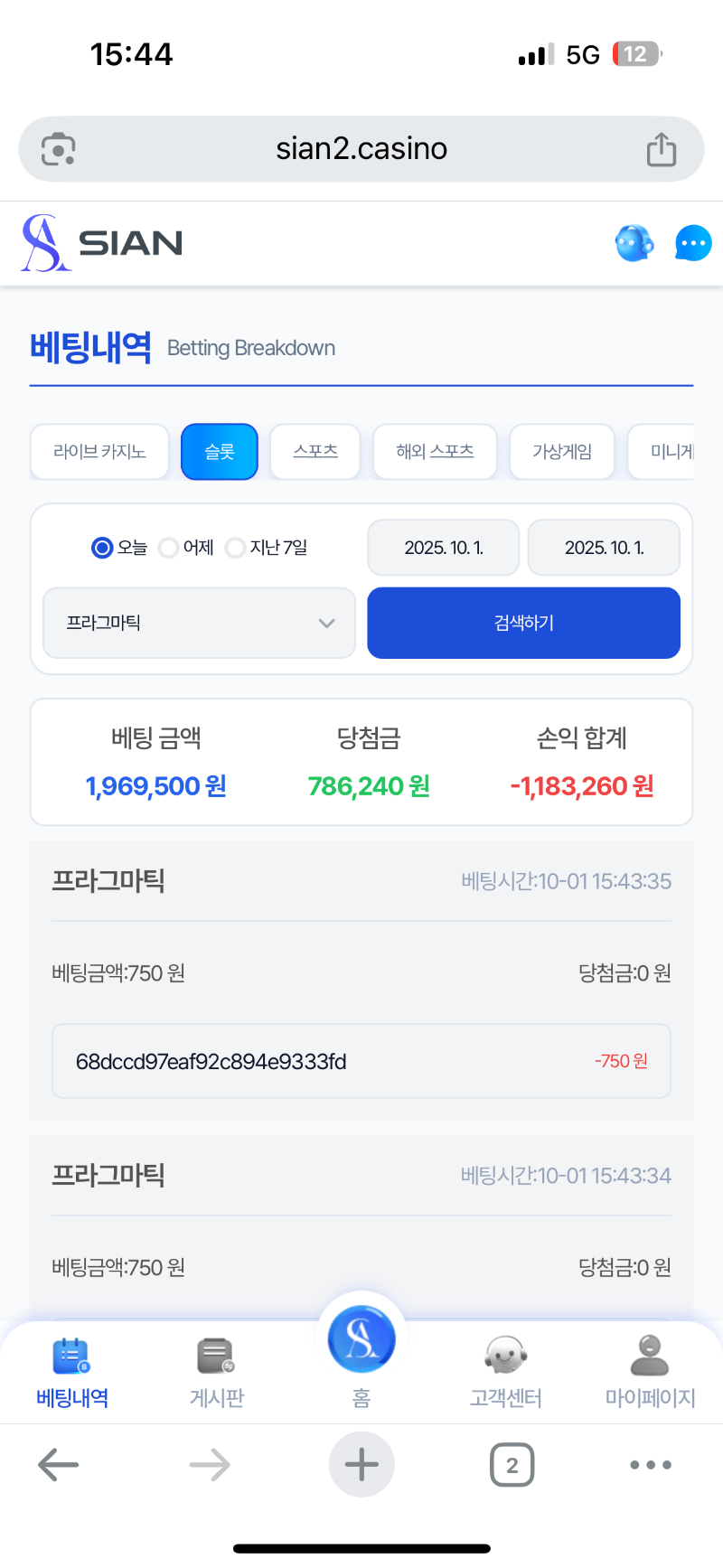Select the 스포츠 tab

click(315, 451)
